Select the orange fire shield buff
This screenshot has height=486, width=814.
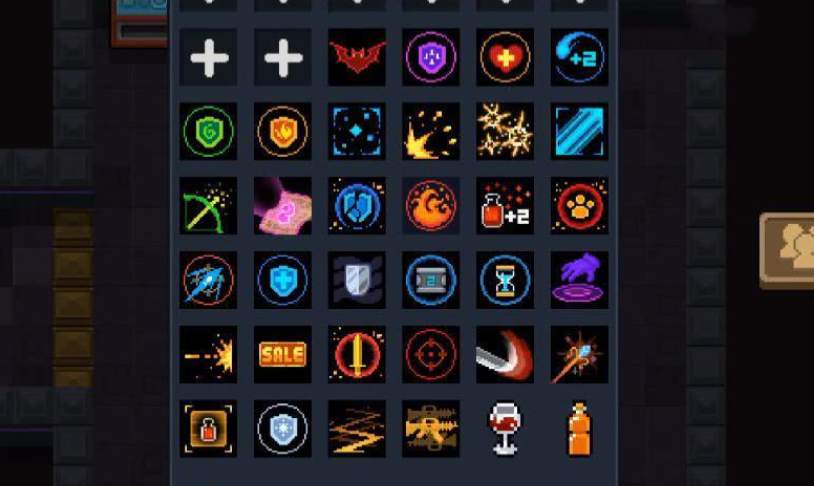(283, 131)
